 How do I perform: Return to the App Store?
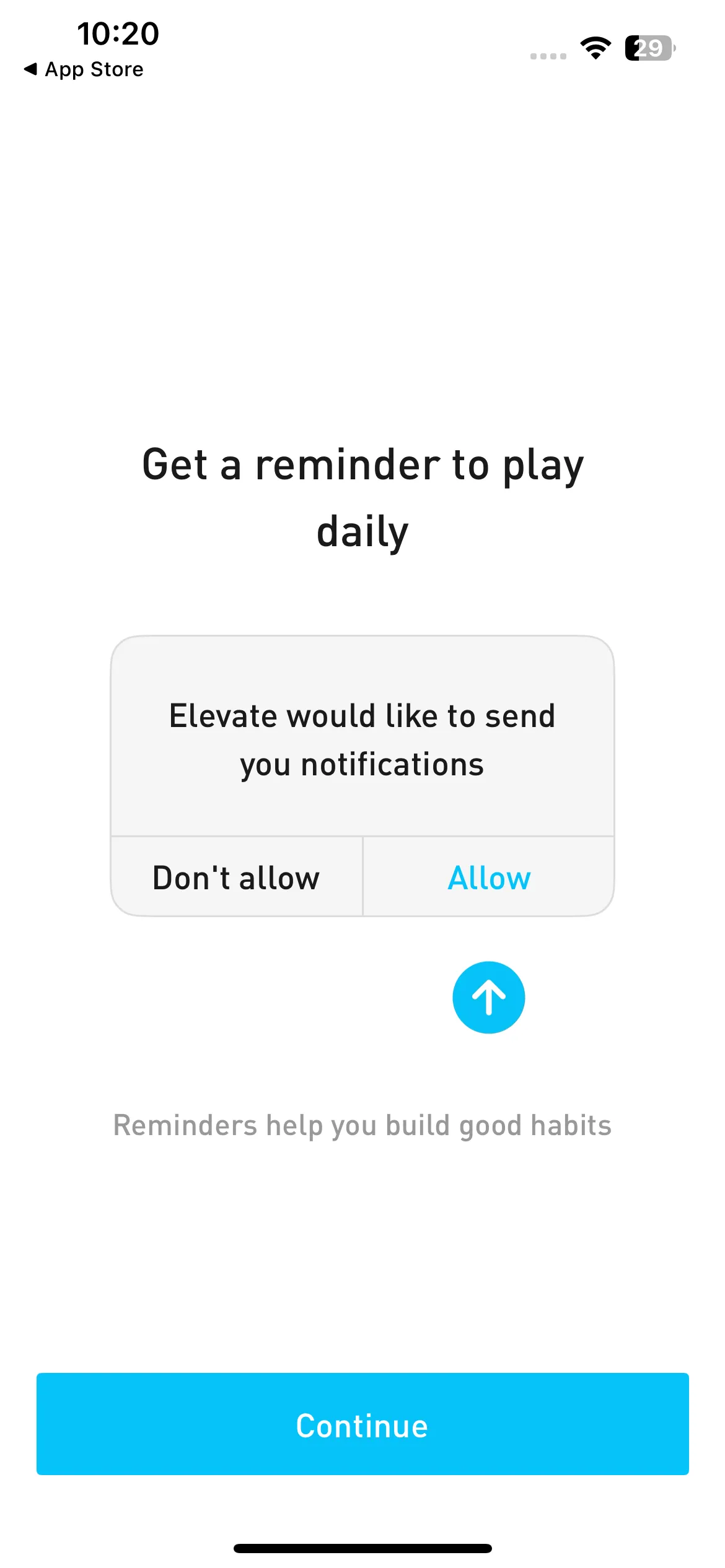pyautogui.click(x=84, y=69)
